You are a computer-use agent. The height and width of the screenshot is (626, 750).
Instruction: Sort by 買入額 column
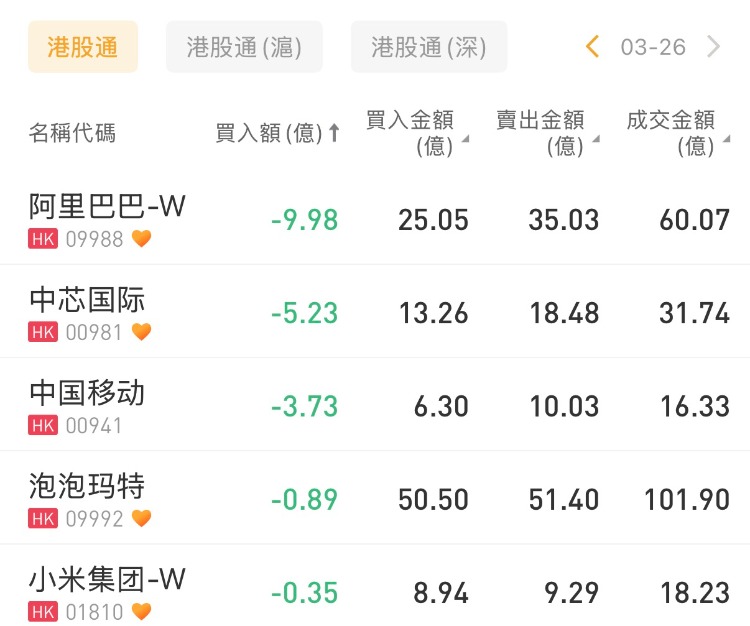(x=278, y=133)
